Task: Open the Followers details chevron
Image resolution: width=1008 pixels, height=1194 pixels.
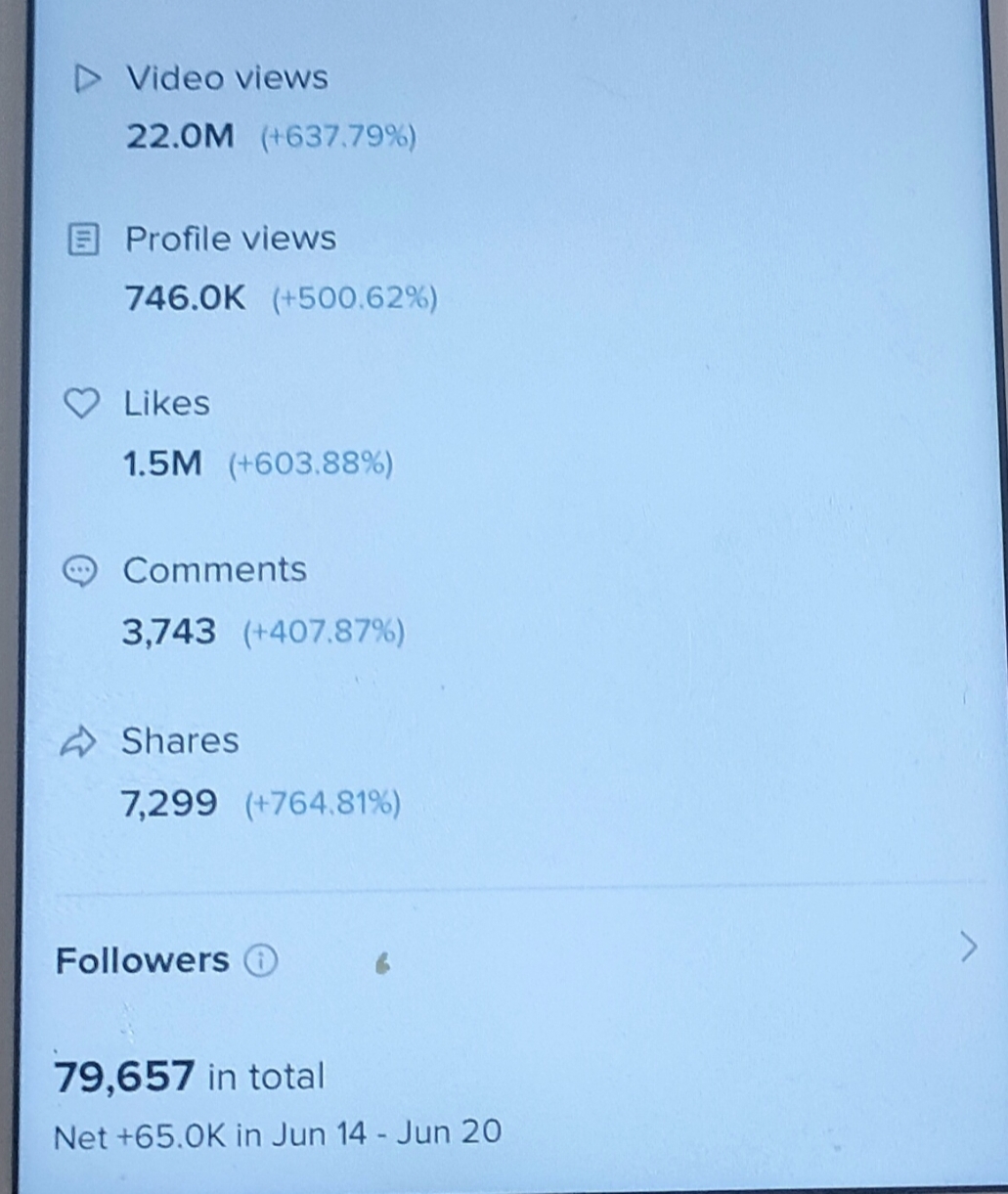Action: pos(967,947)
